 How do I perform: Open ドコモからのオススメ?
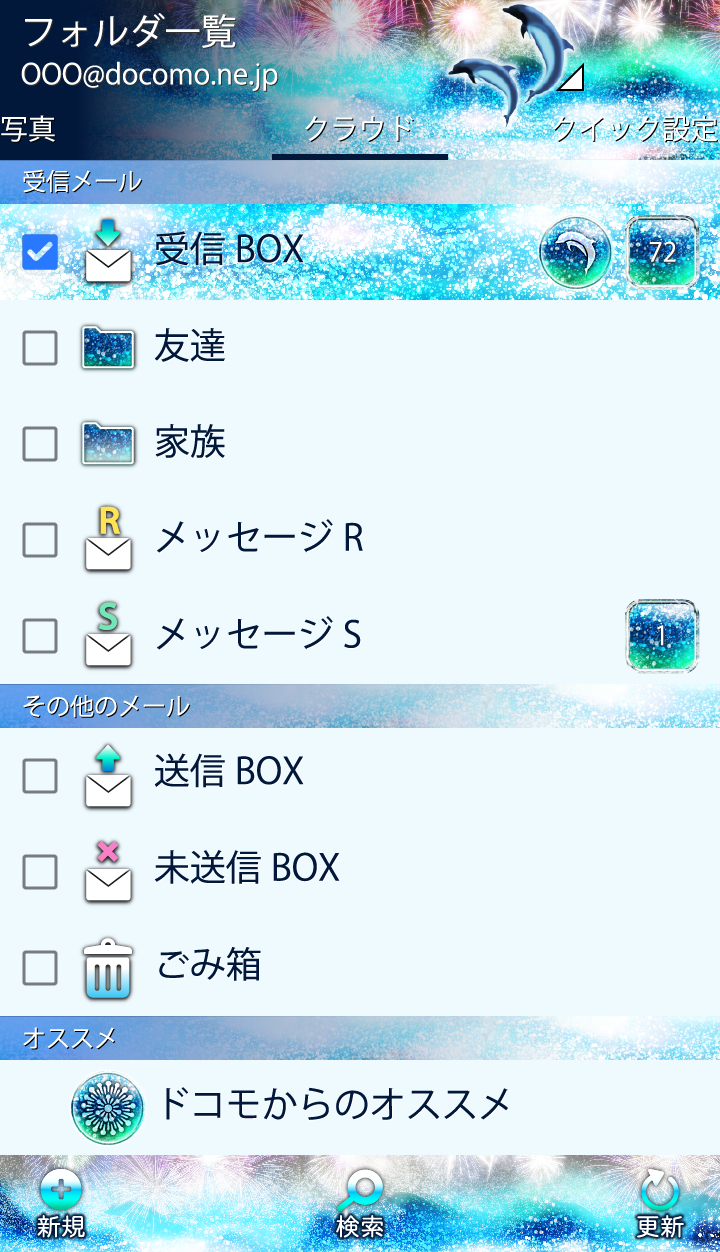pyautogui.click(x=335, y=1104)
